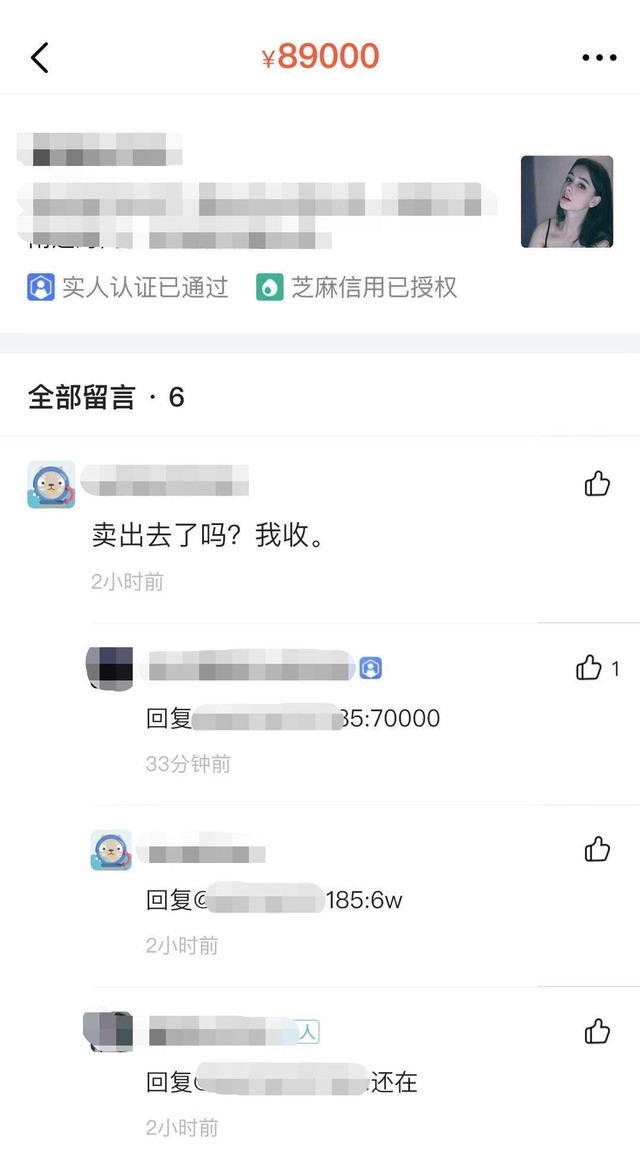Open the avatar of the 70000 reply
This screenshot has width=640, height=1157.
(x=110, y=668)
